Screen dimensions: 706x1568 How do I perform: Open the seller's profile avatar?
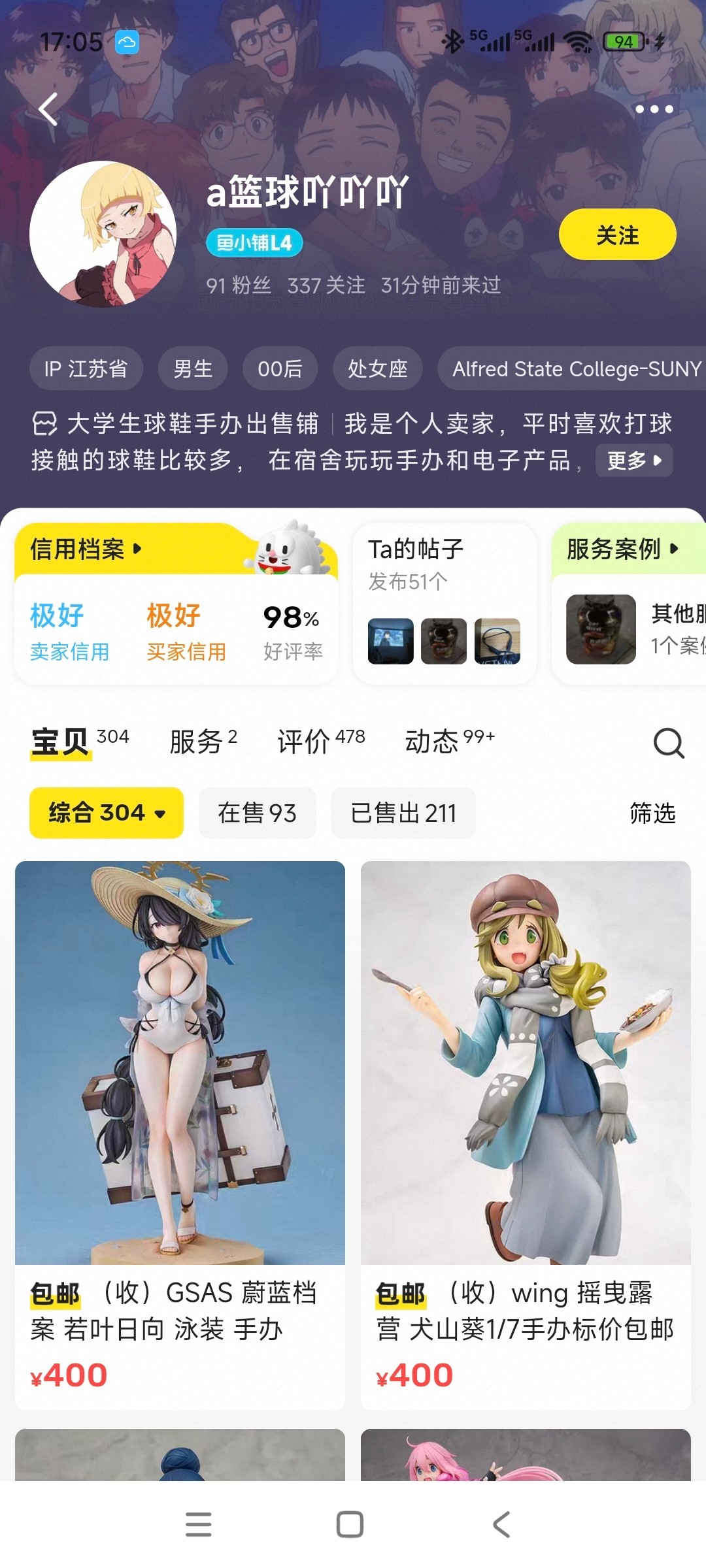click(103, 235)
